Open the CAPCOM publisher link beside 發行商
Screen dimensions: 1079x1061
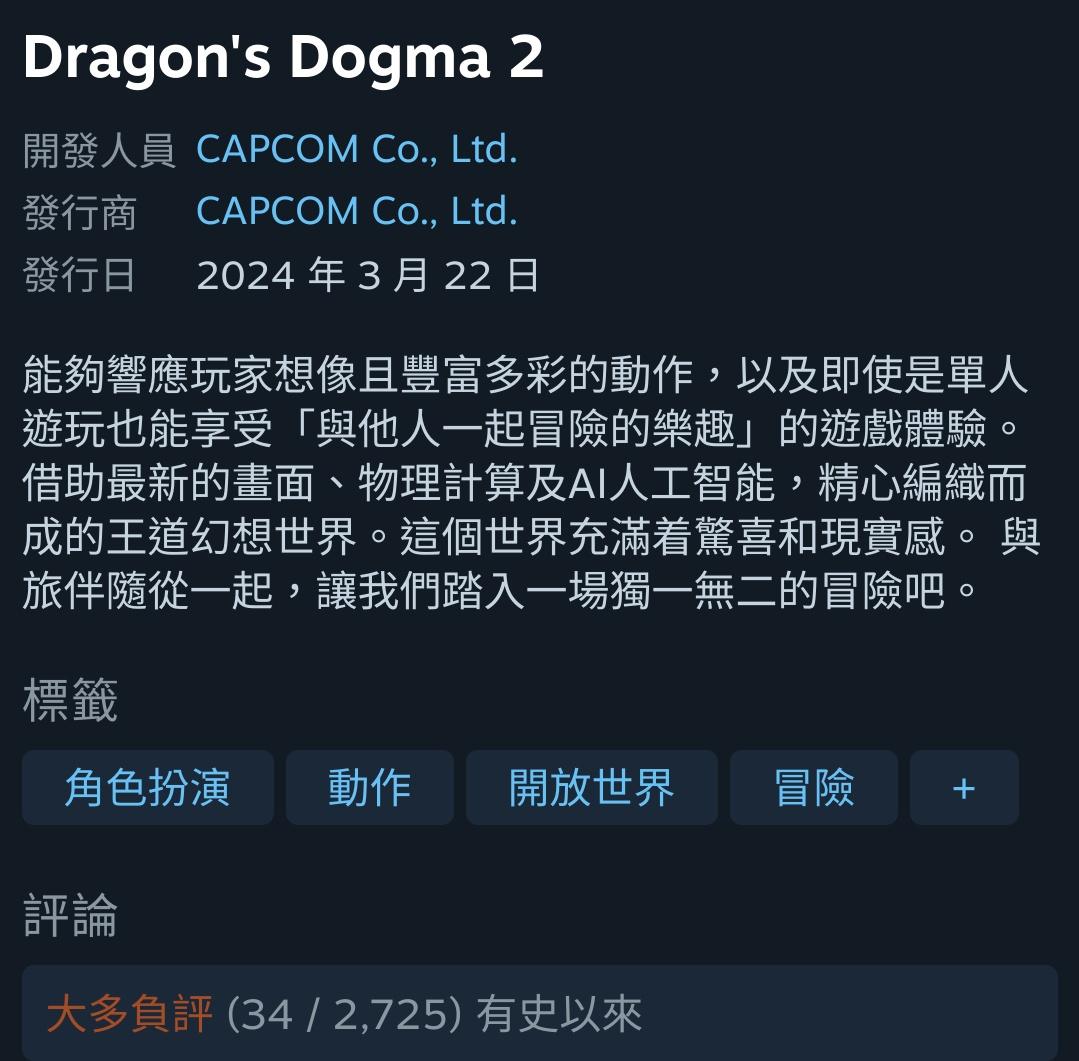coord(357,212)
